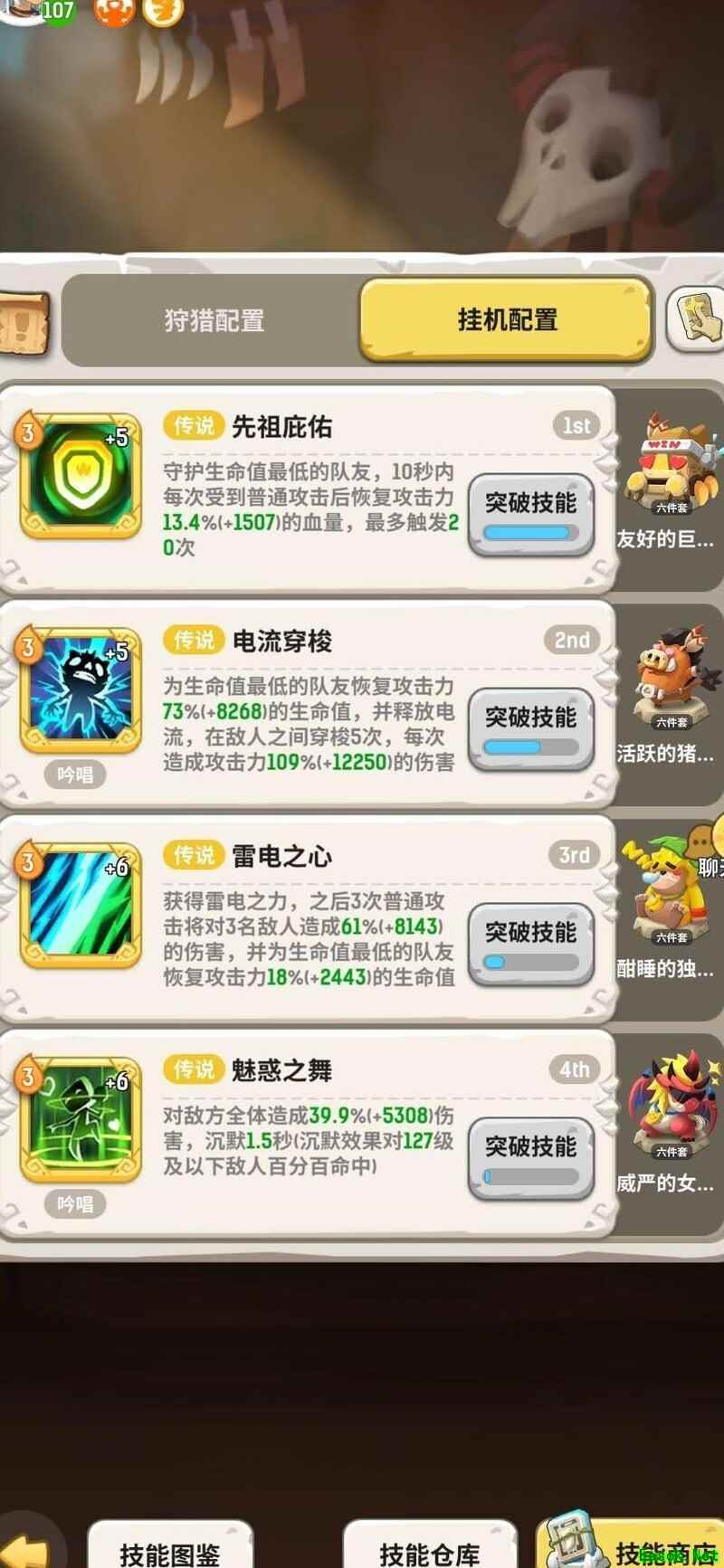Viewport: 724px width, 1568px height.
Task: Open the 雷电之心 skill icon
Action: click(81, 905)
